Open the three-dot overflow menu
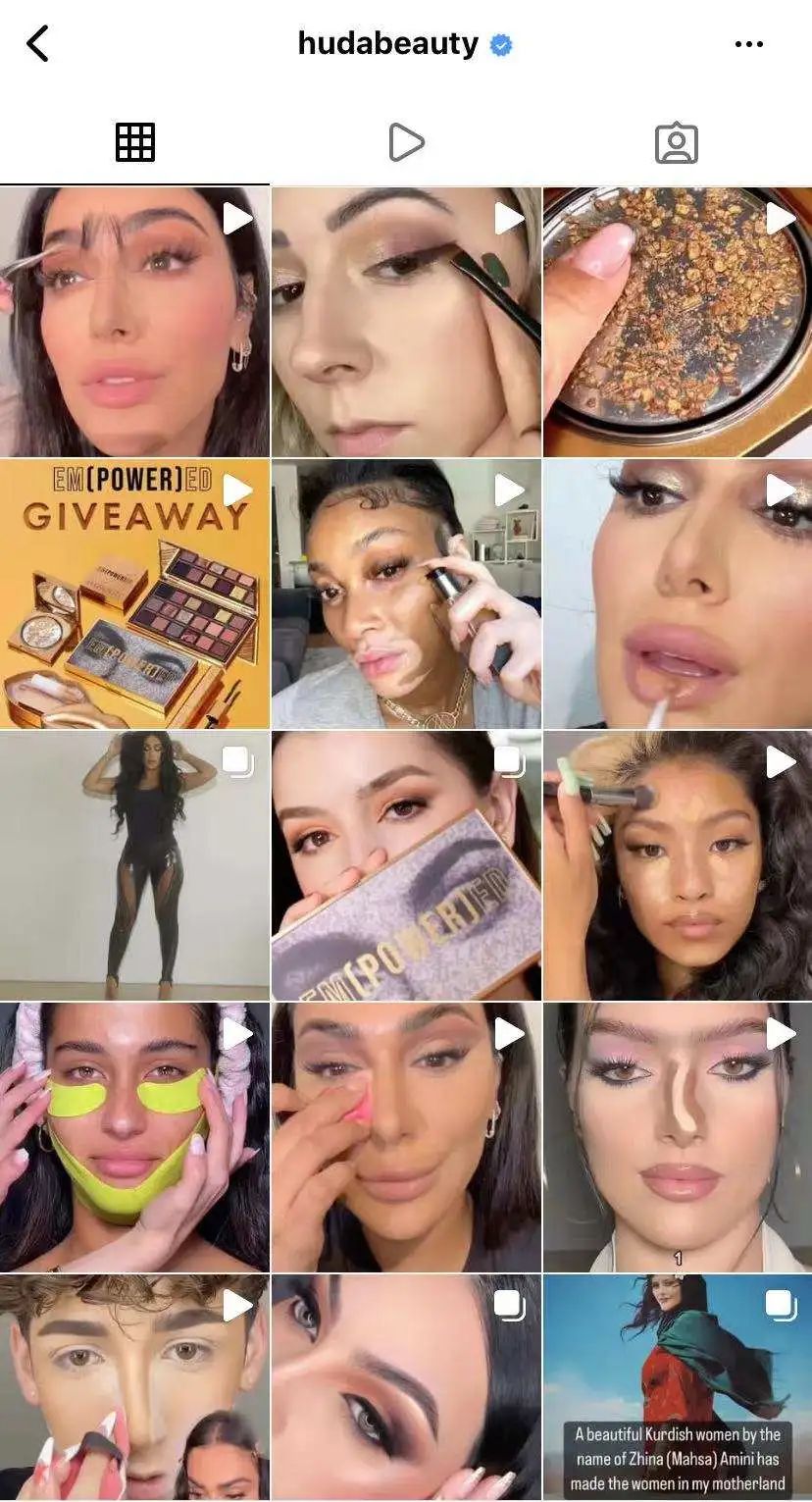812x1502 pixels. (x=748, y=44)
